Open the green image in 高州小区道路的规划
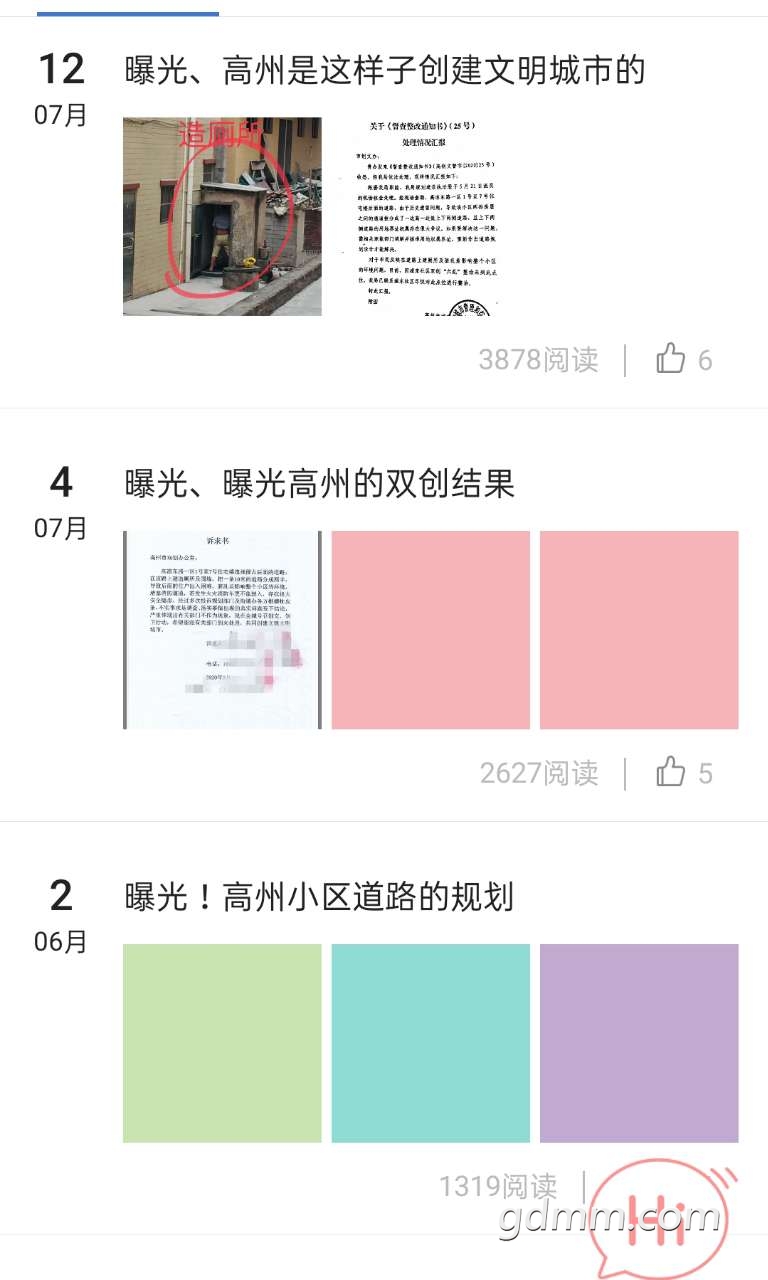Viewport: 768px width, 1280px height. coord(222,1043)
